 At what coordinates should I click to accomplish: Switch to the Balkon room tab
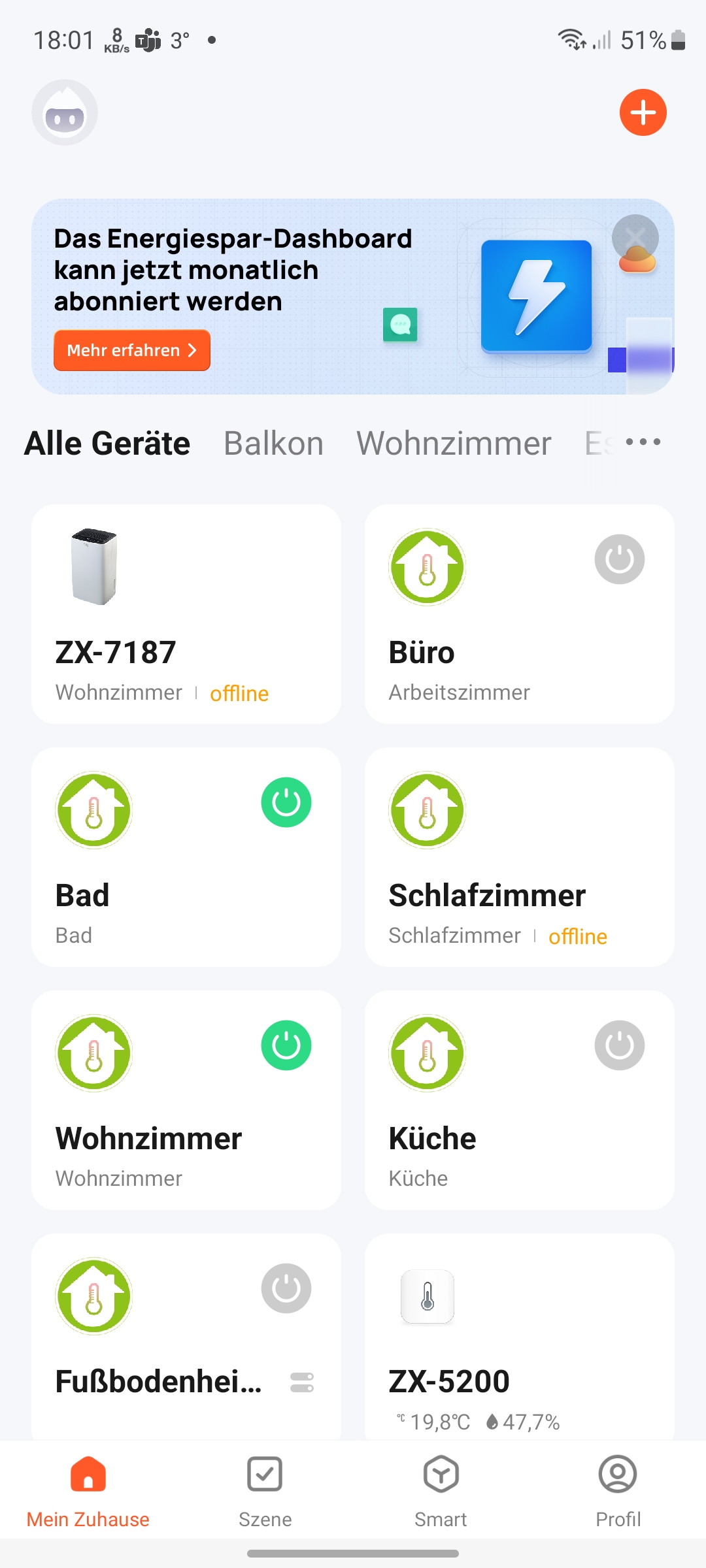click(273, 444)
